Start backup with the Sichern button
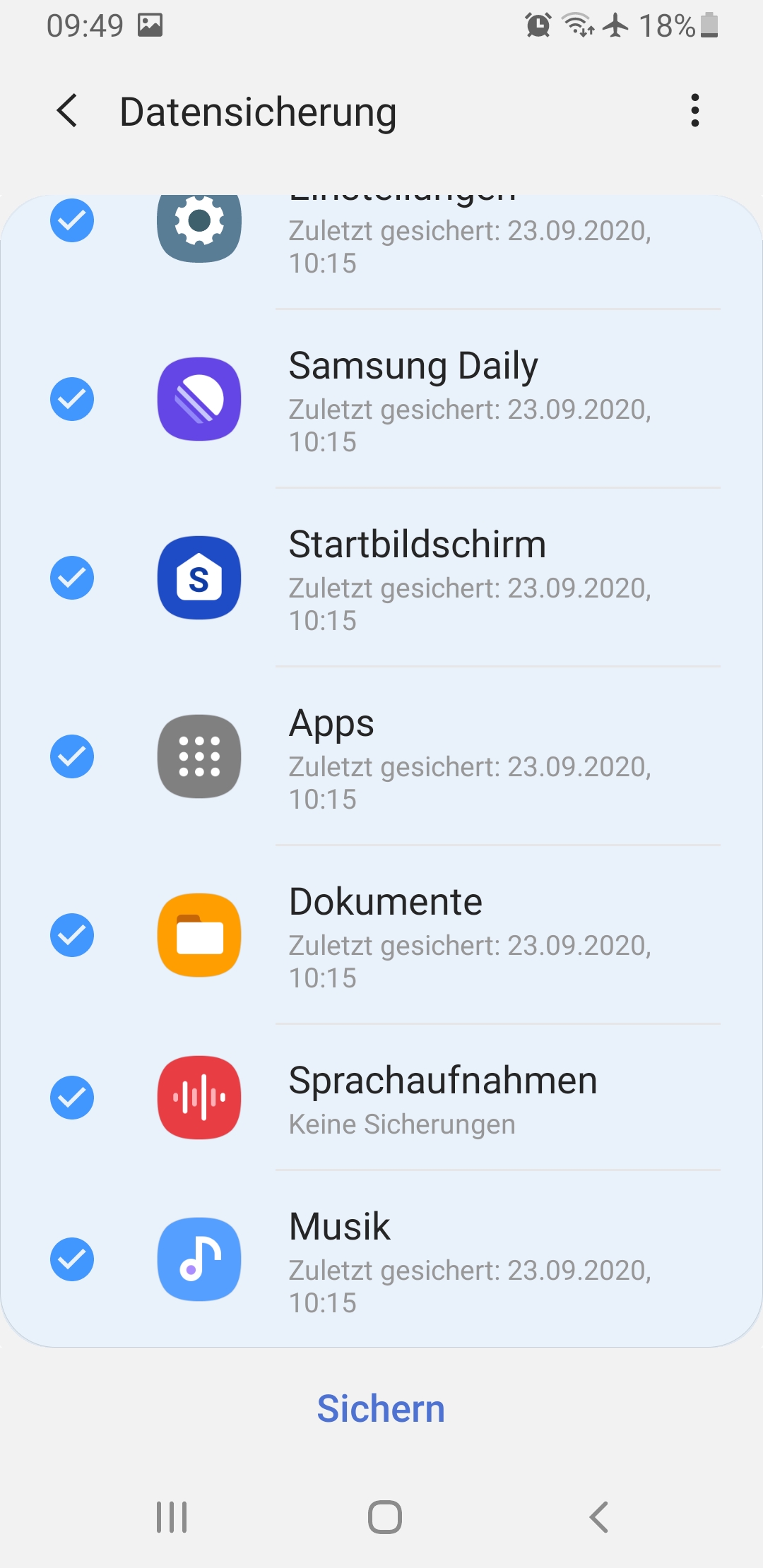 pos(381,1409)
